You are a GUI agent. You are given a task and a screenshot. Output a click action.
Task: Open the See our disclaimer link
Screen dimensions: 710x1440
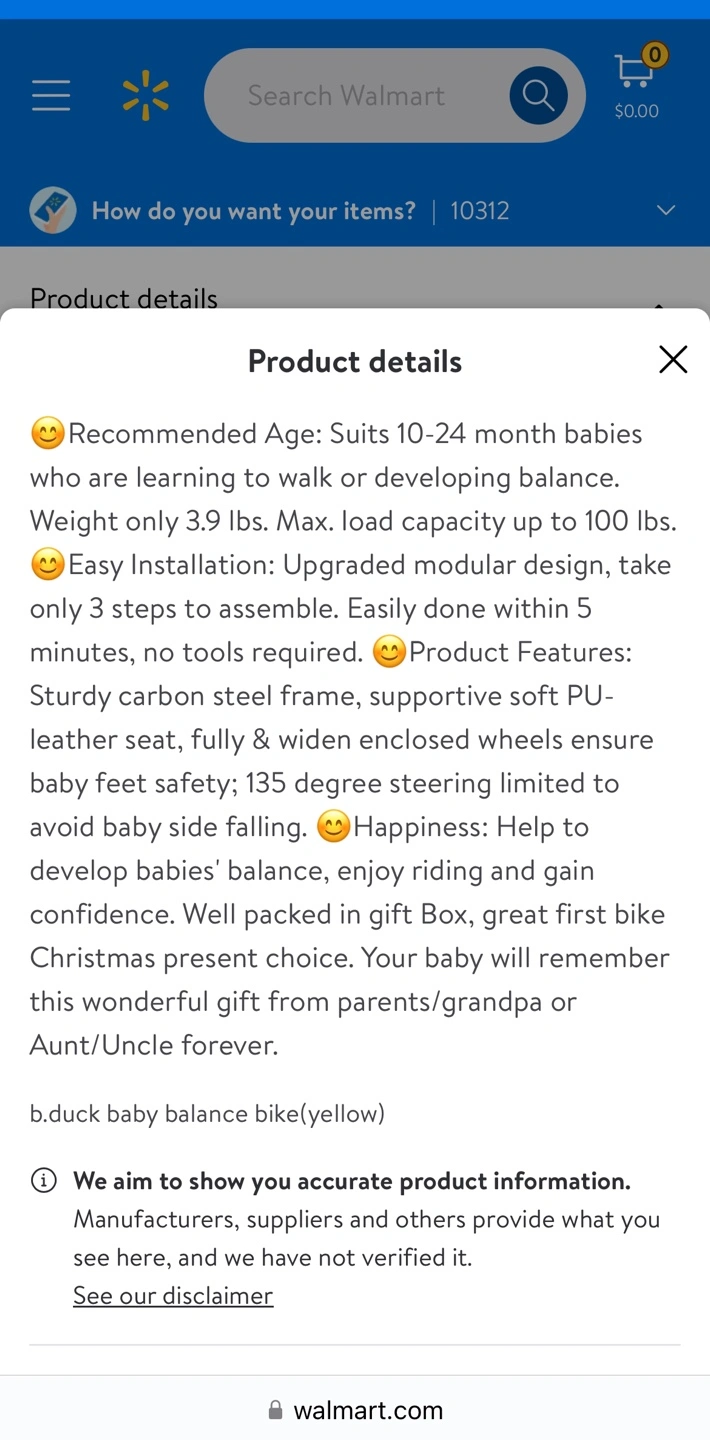click(x=173, y=1295)
